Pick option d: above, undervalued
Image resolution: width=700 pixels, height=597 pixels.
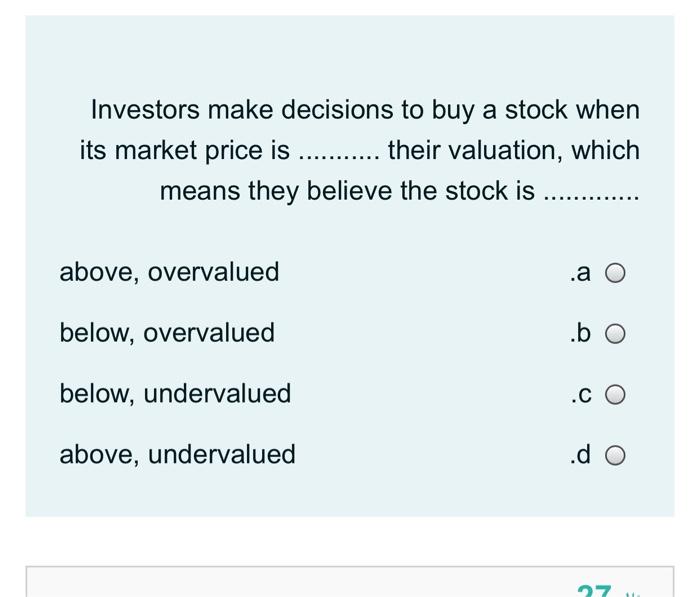[616, 457]
